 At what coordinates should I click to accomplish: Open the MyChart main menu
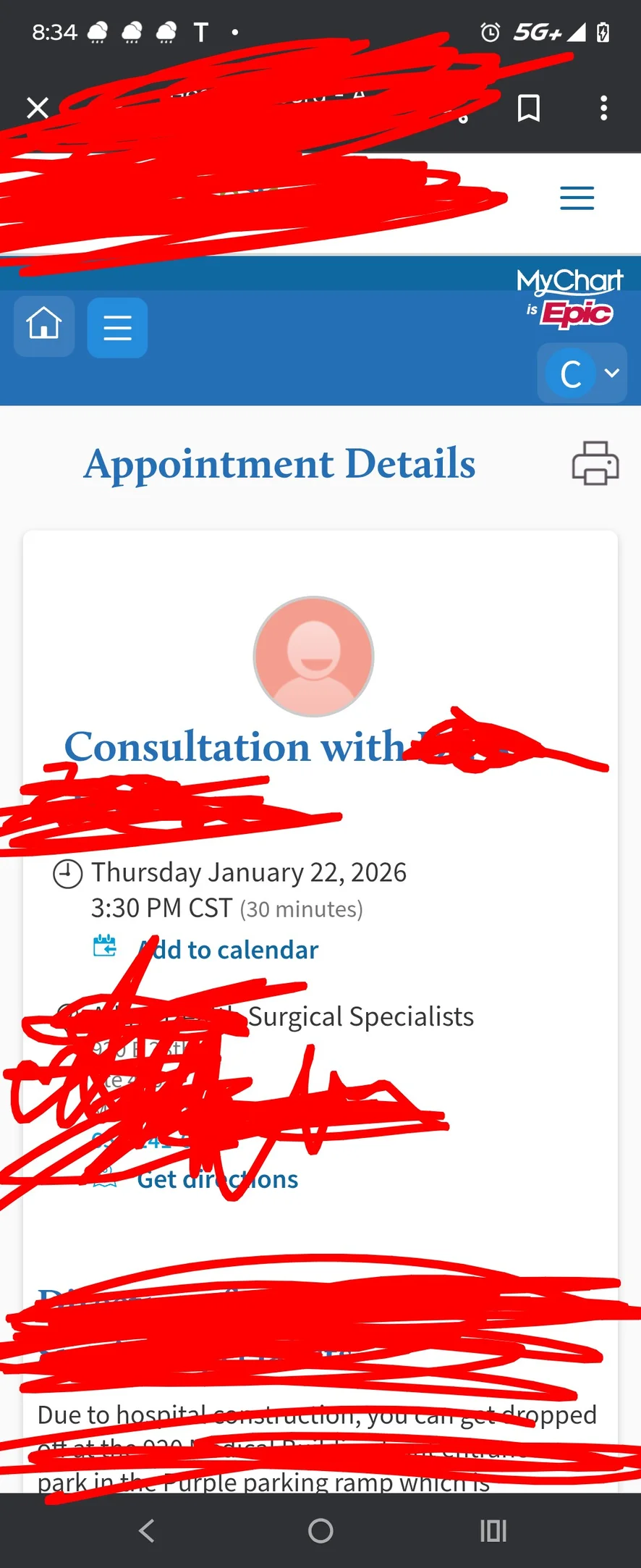tap(117, 327)
